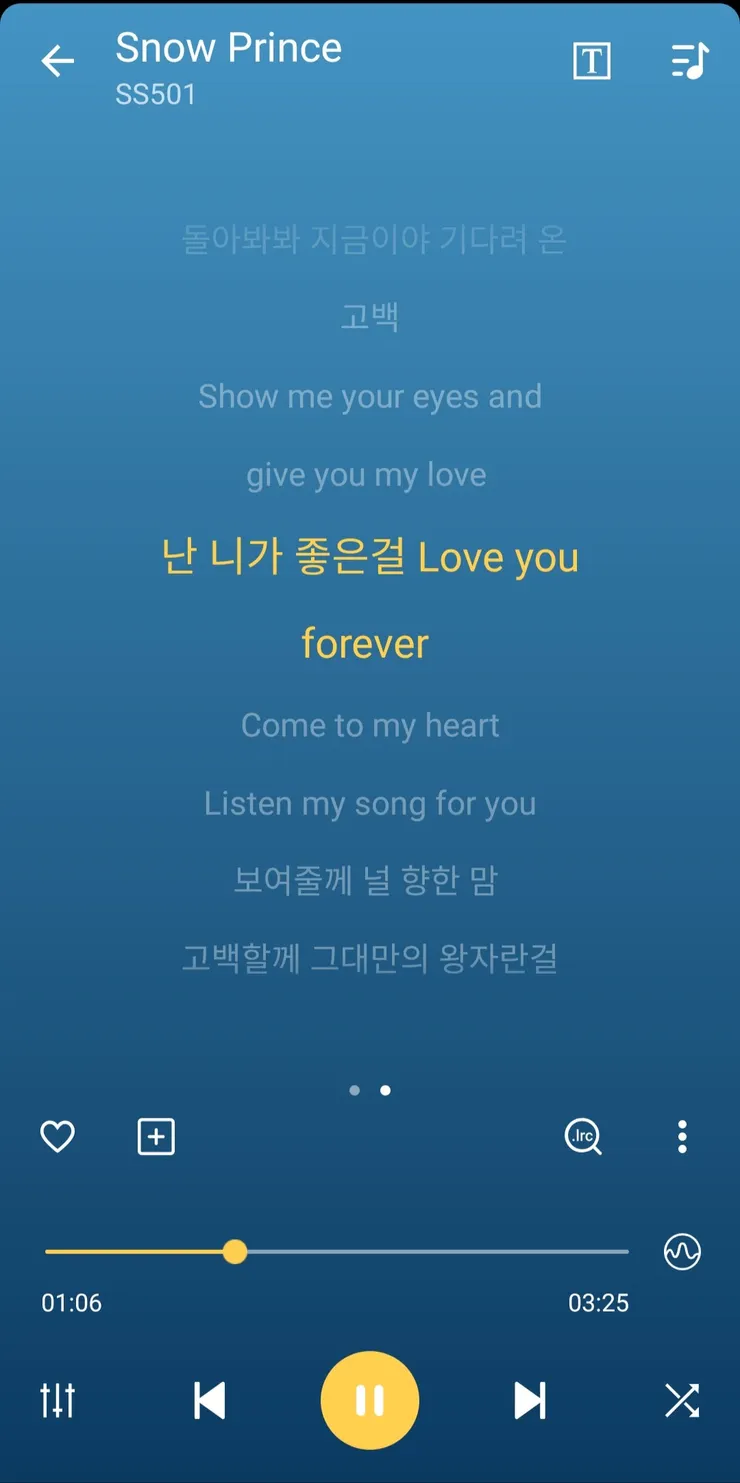The width and height of the screenshot is (740, 1483).
Task: Switch to the first page indicator dot
Action: click(x=355, y=1090)
